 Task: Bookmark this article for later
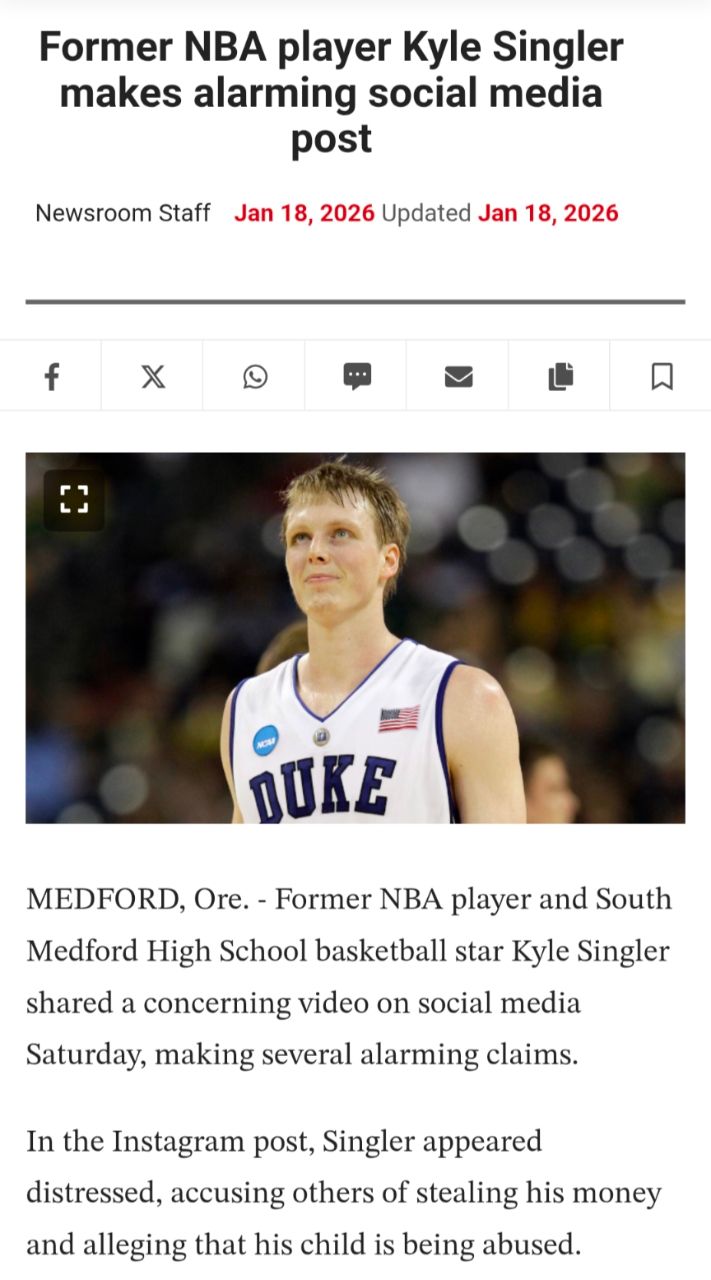pos(661,376)
